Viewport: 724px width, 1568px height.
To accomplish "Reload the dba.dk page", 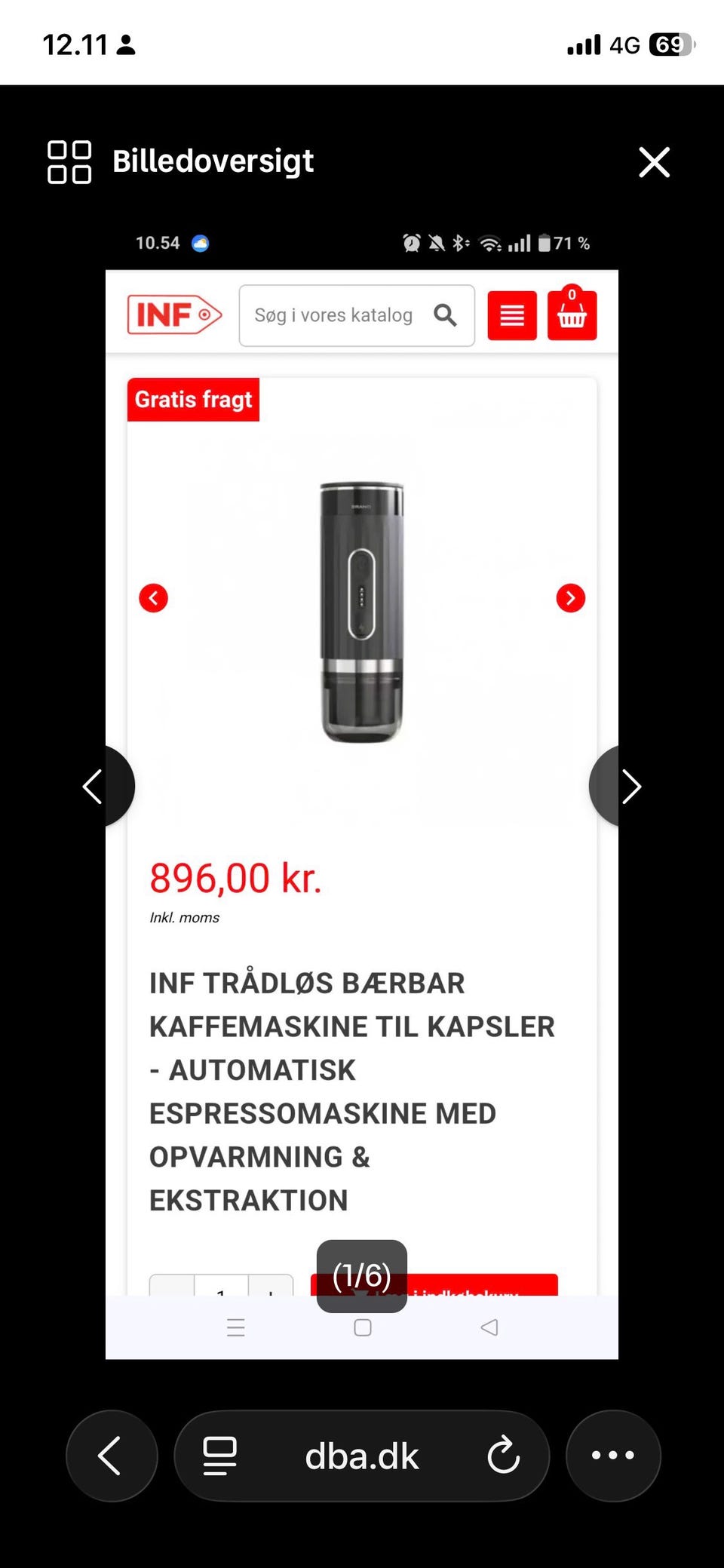I will pyautogui.click(x=504, y=1456).
